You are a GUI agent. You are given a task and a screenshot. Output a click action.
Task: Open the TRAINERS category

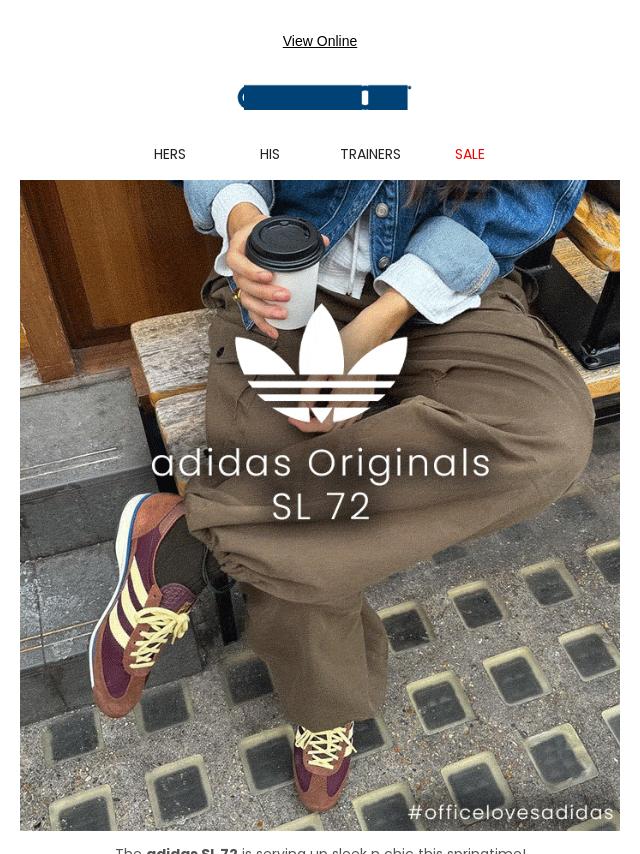click(370, 154)
